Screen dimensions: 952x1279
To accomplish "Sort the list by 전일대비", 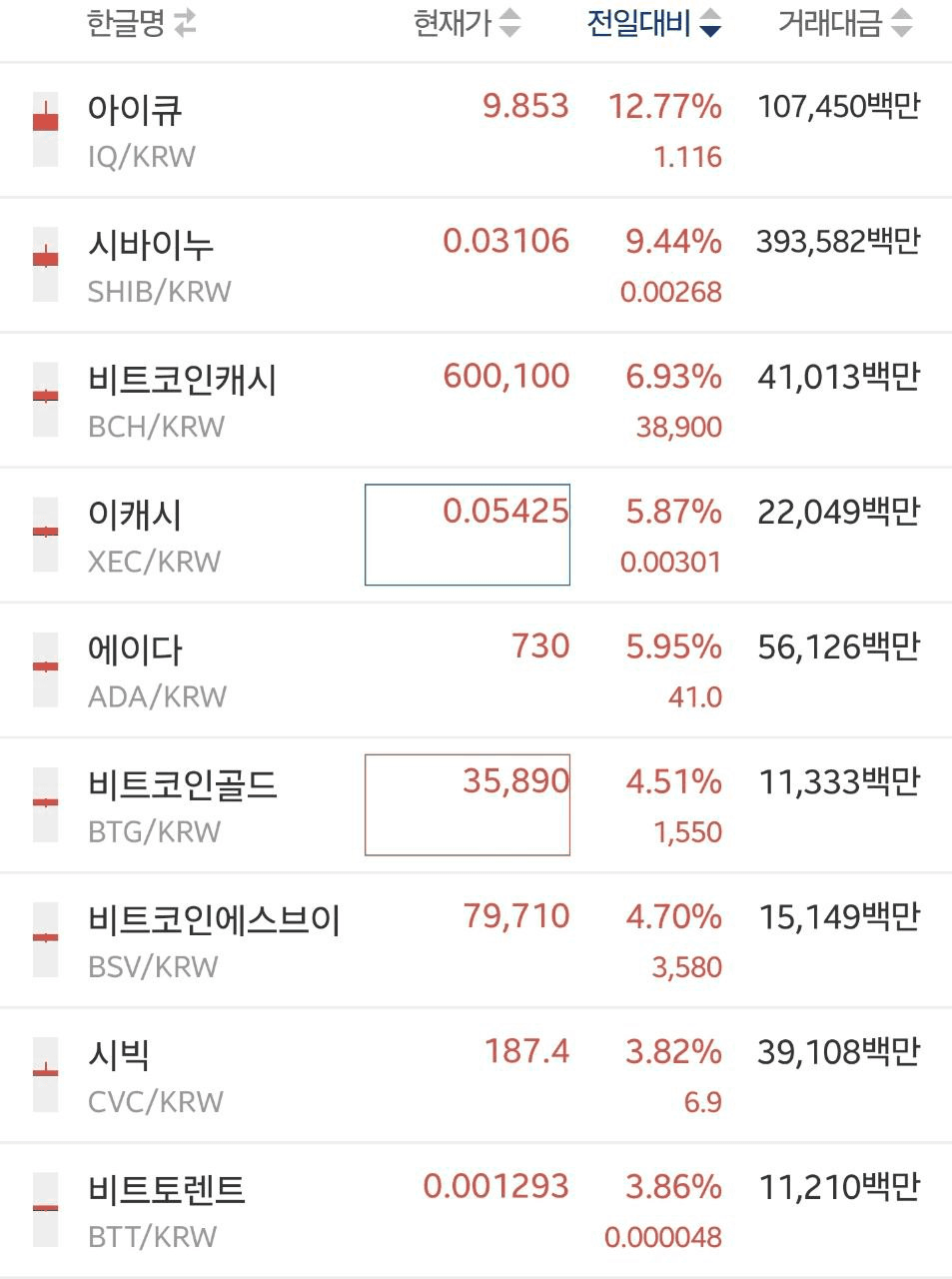I will 653,24.
